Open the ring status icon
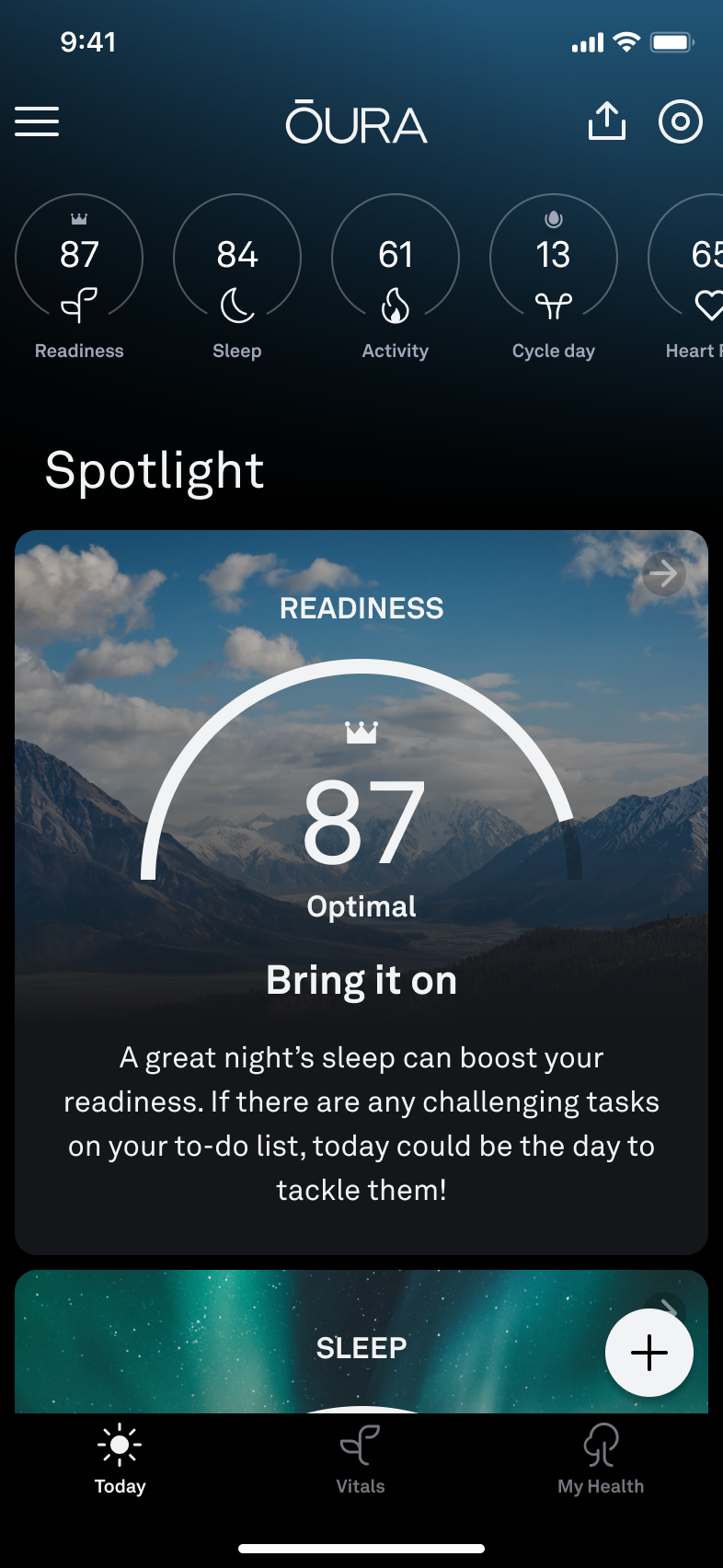This screenshot has width=723, height=1568. [x=681, y=121]
